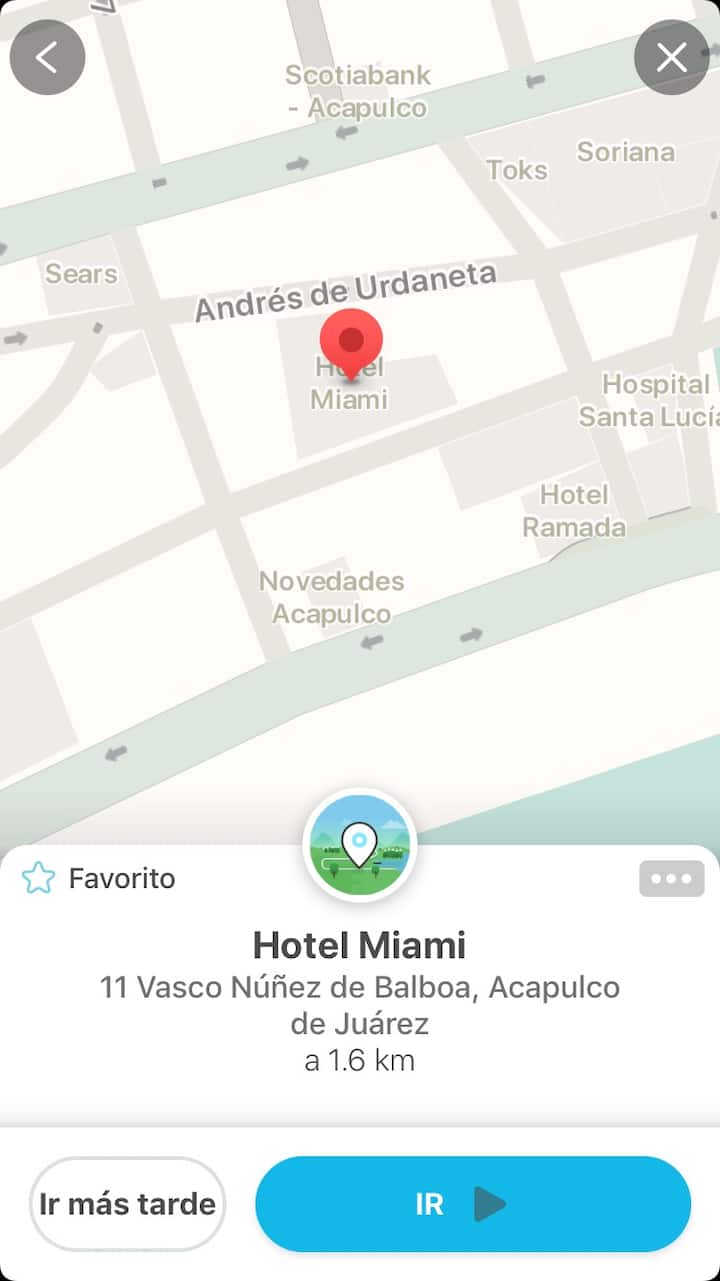Image resolution: width=720 pixels, height=1281 pixels.
Task: Mark Hotel Miami as Favorito
Action: coord(97,879)
